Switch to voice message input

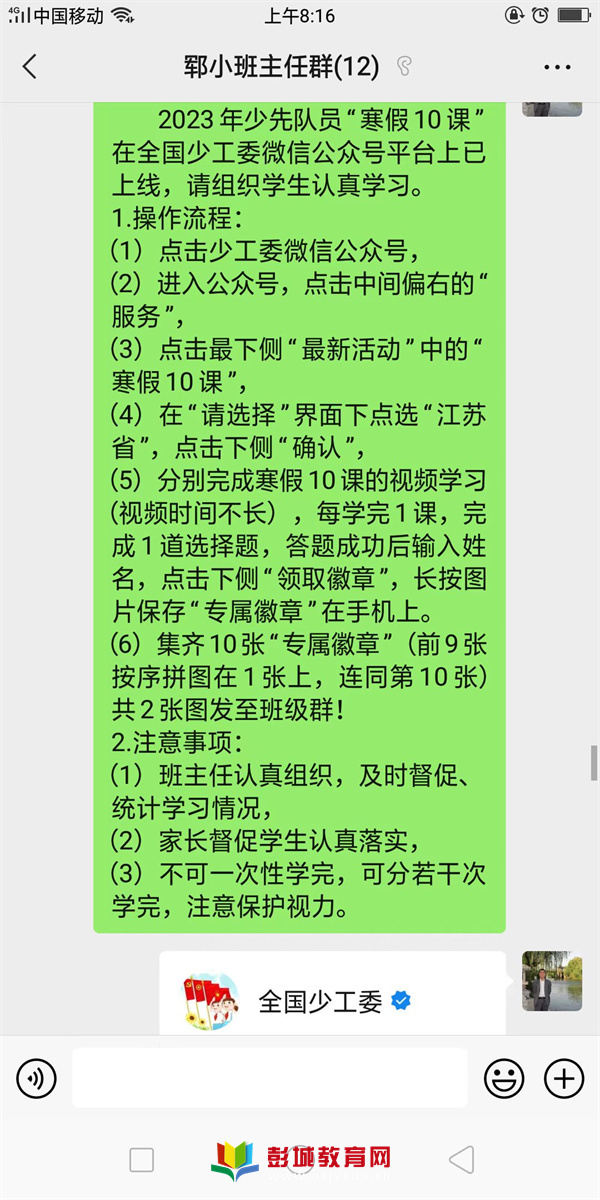pos(37,1078)
